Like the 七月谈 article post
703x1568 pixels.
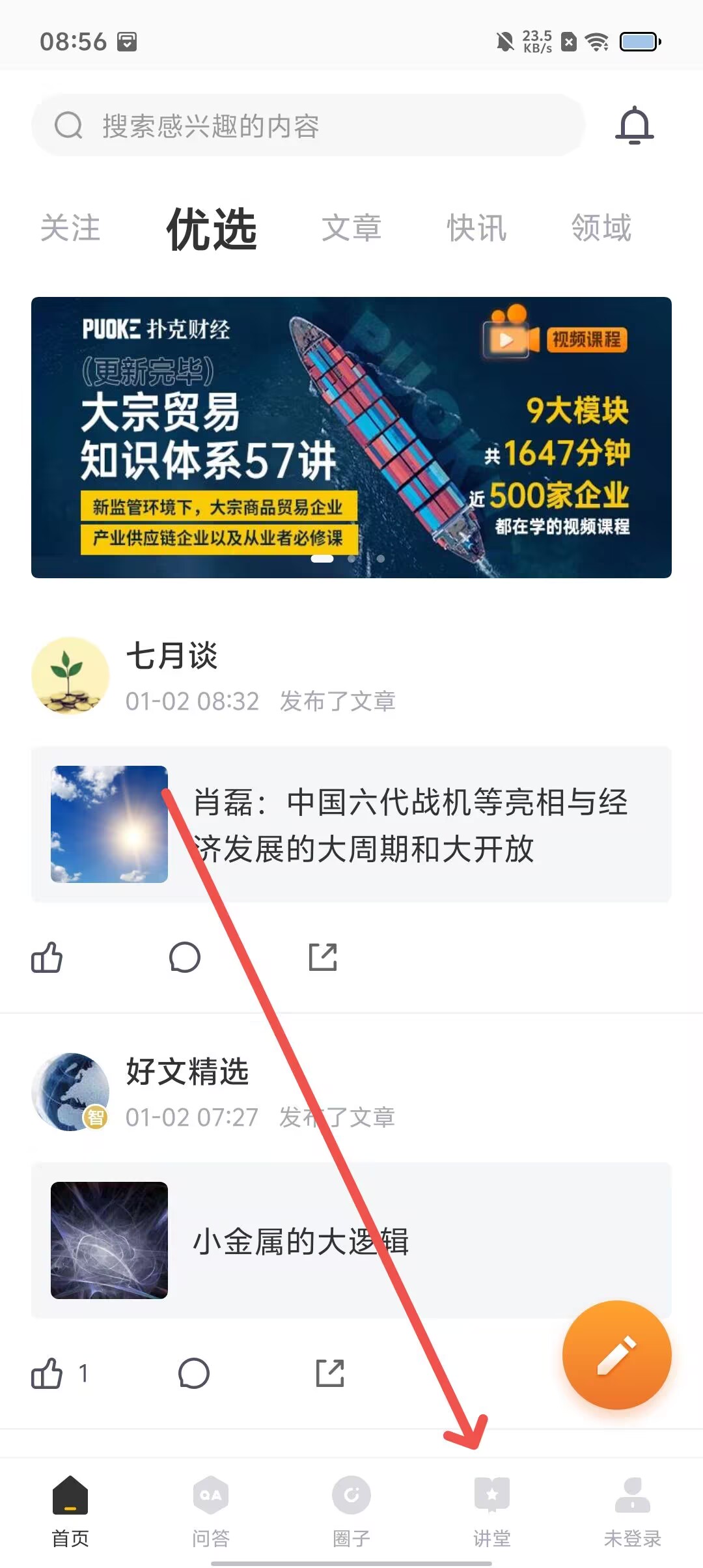pos(47,957)
